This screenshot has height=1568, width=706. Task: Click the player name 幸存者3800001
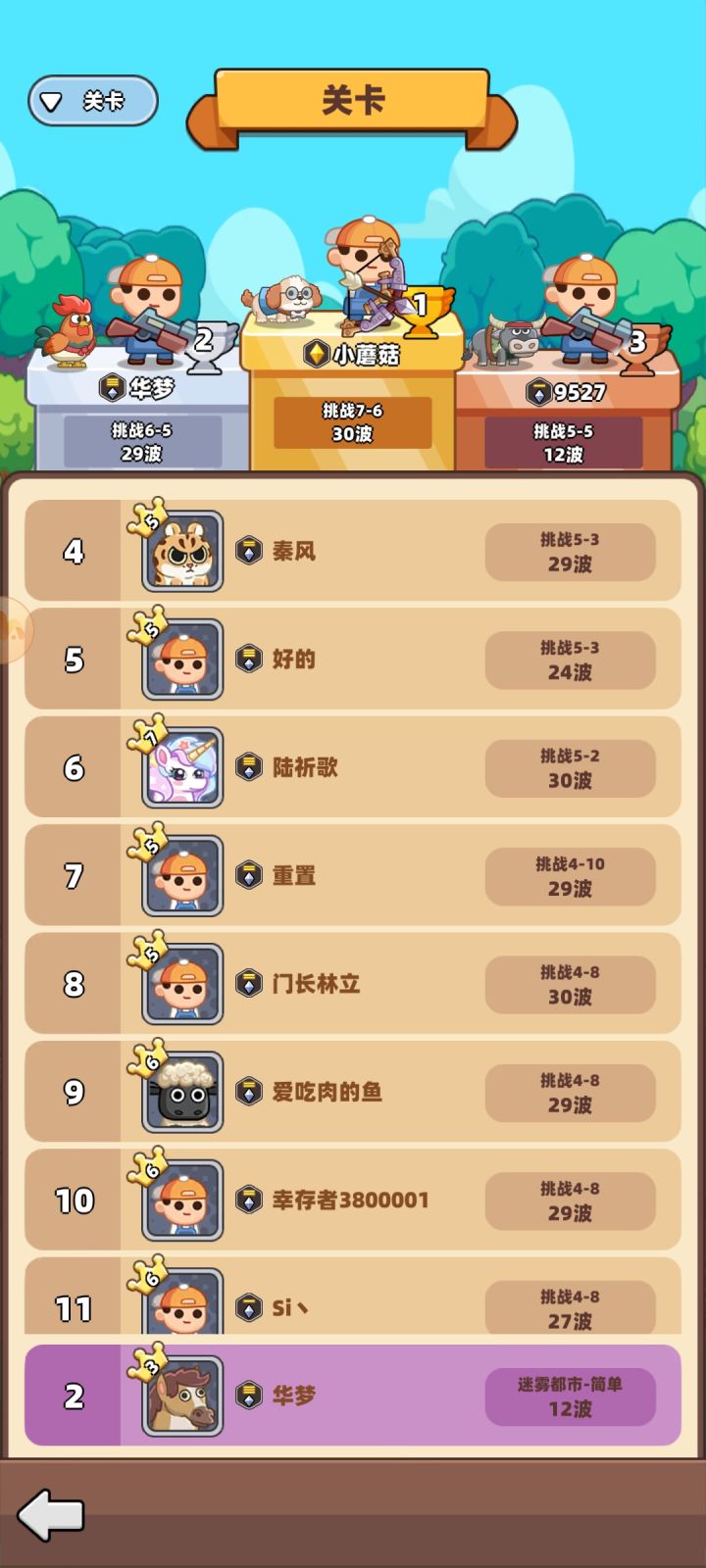coord(347,1200)
